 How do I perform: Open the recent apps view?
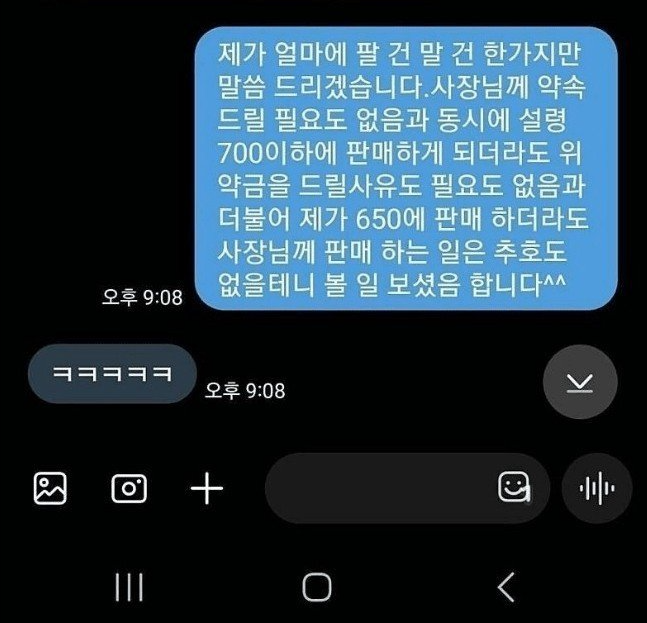coord(129,586)
